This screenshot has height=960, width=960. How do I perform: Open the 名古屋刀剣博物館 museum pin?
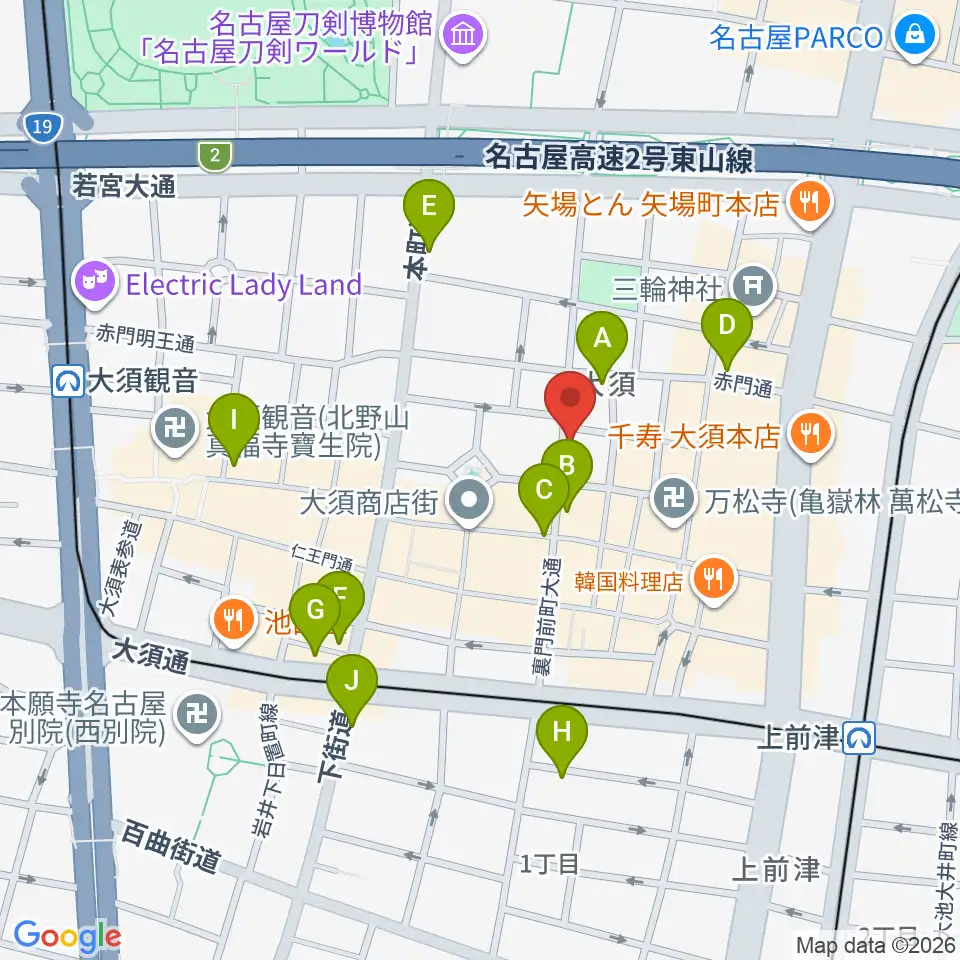[464, 36]
